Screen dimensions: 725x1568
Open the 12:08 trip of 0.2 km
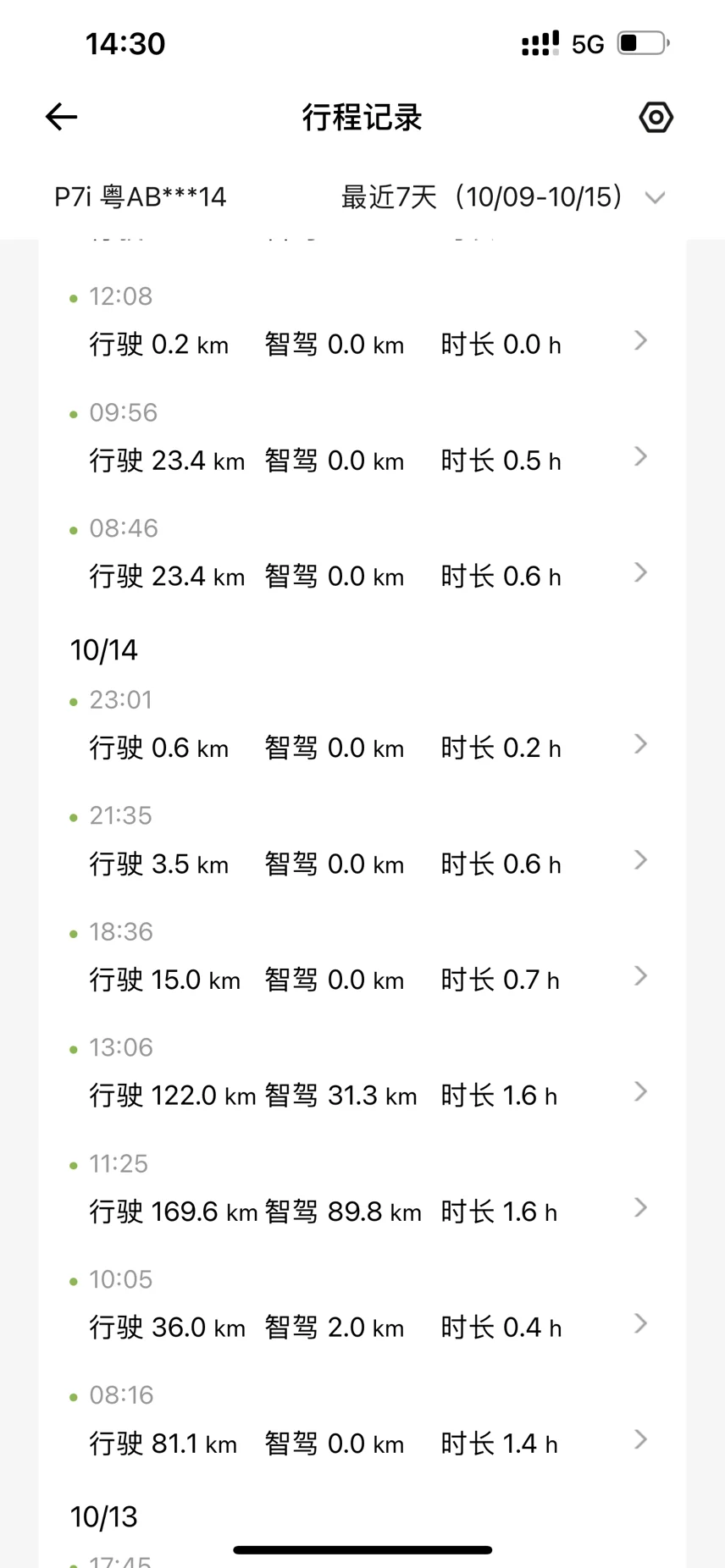click(362, 324)
